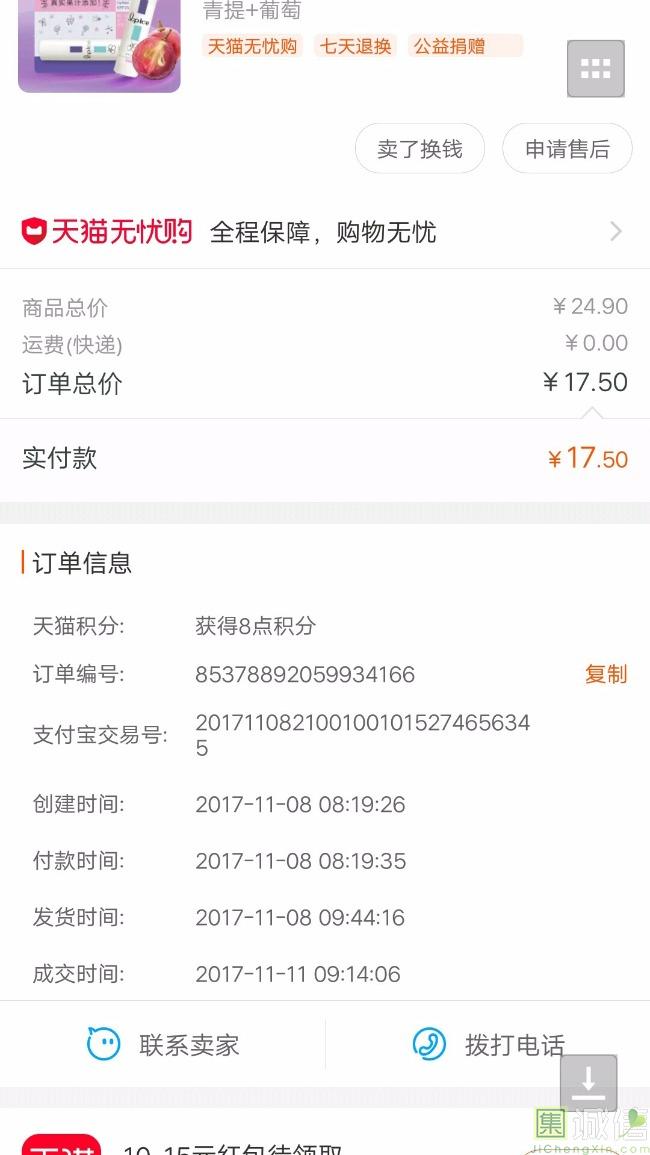Open the product thumbnail image
This screenshot has height=1155, width=650.
point(99,46)
